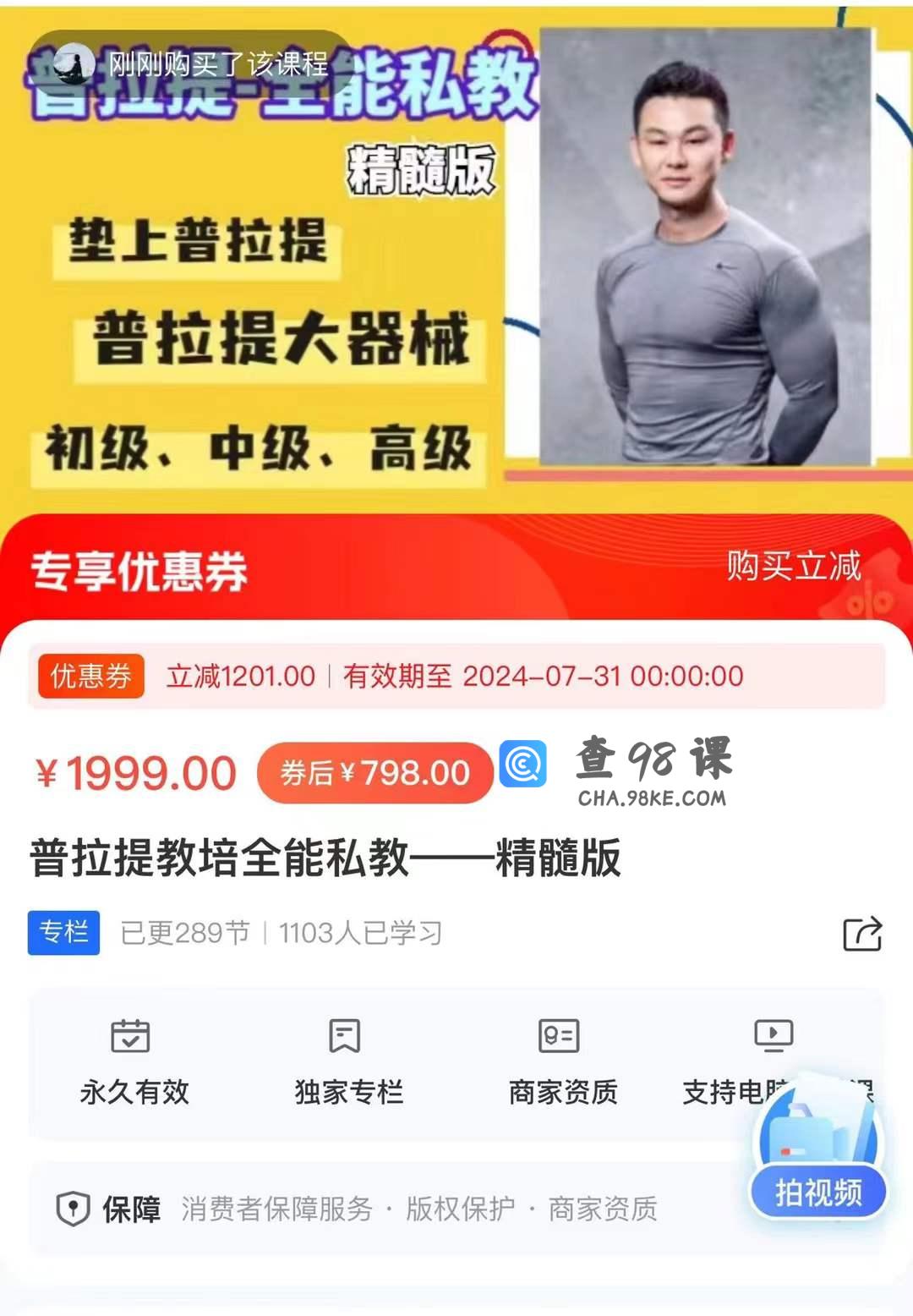913x1316 pixels.
Task: Open the 保障 consumer protection row
Action: (x=380, y=1209)
